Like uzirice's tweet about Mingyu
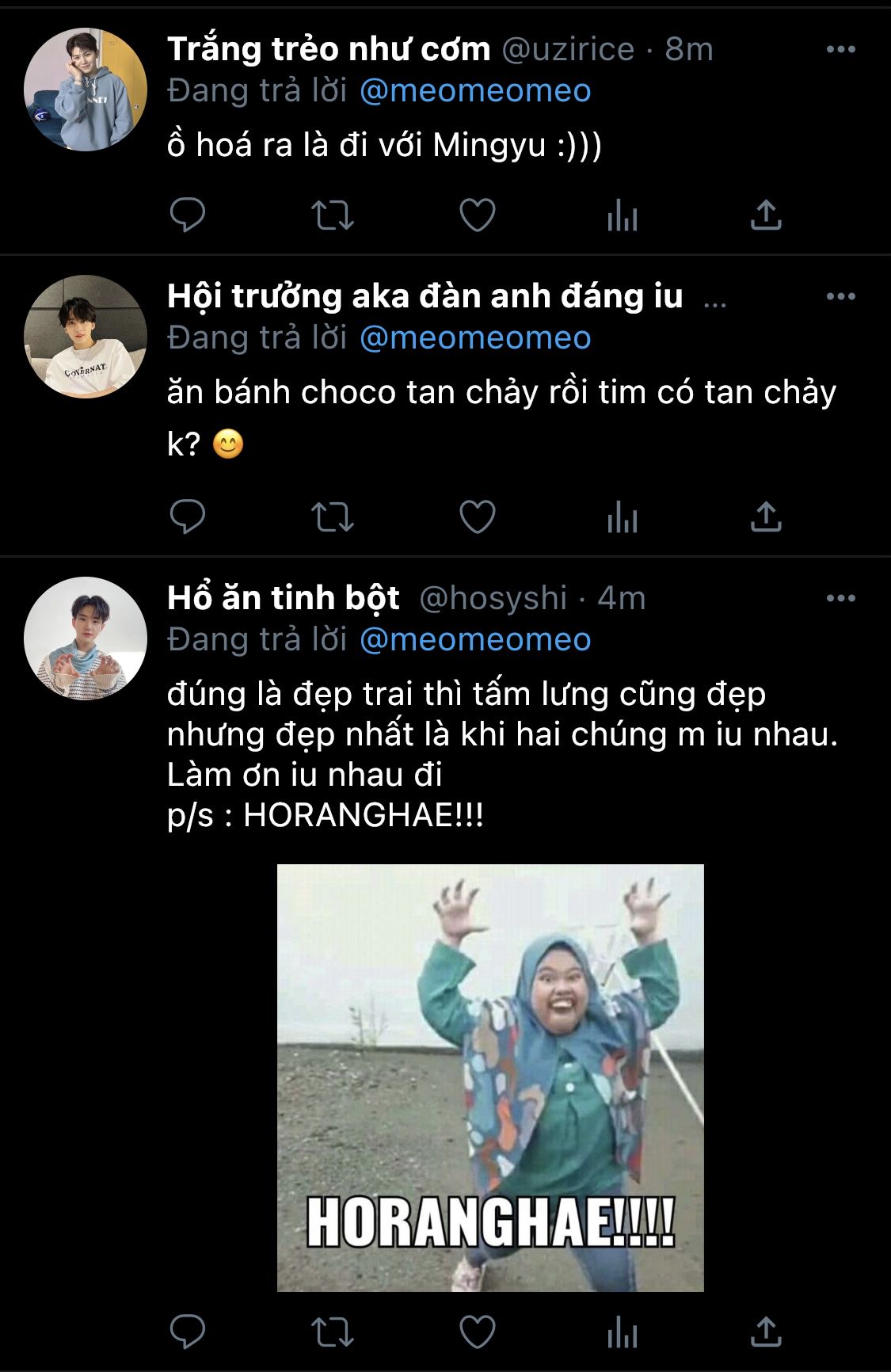891x1372 pixels. point(478,215)
